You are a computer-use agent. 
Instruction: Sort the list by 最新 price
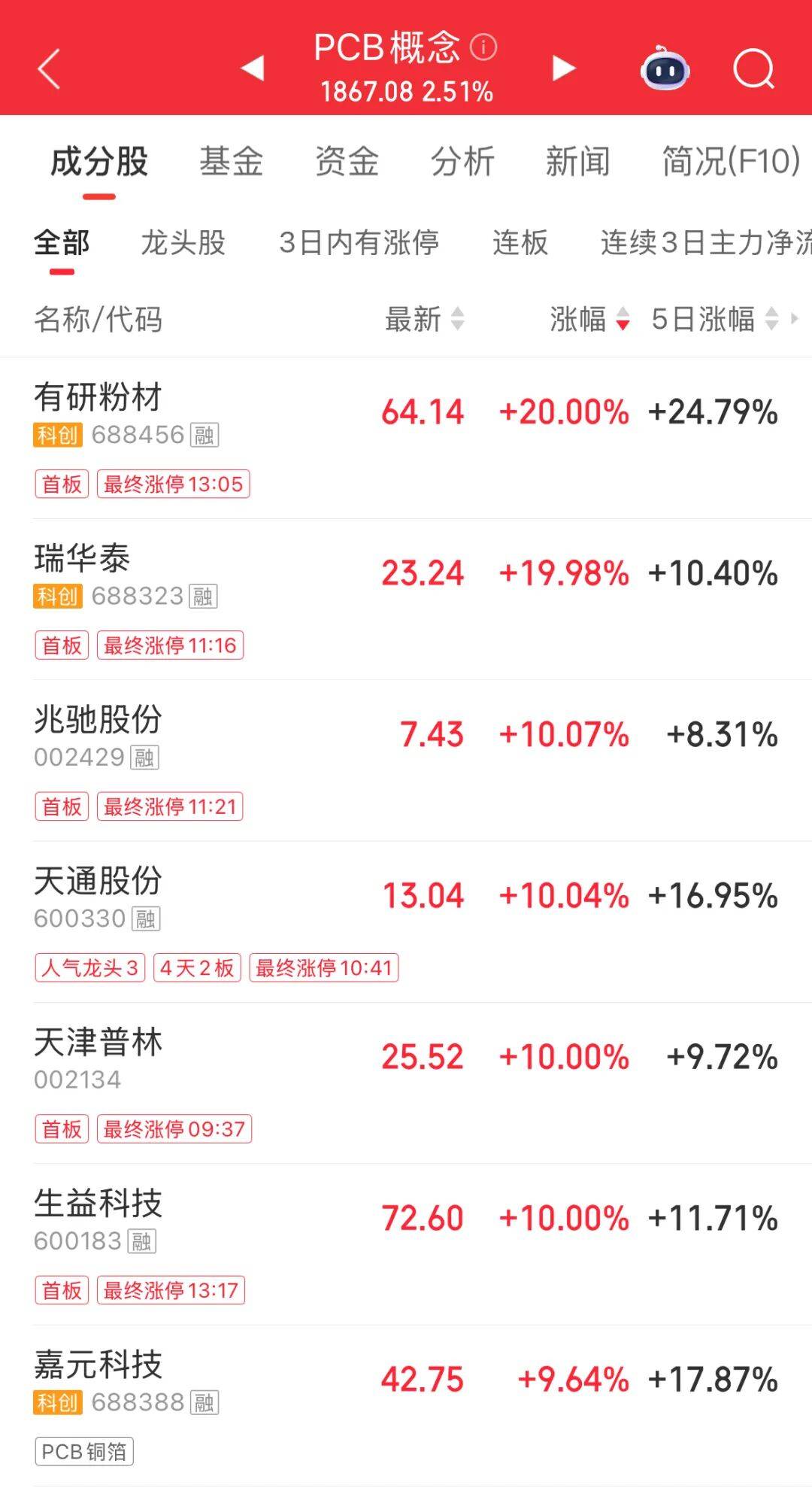tap(424, 319)
